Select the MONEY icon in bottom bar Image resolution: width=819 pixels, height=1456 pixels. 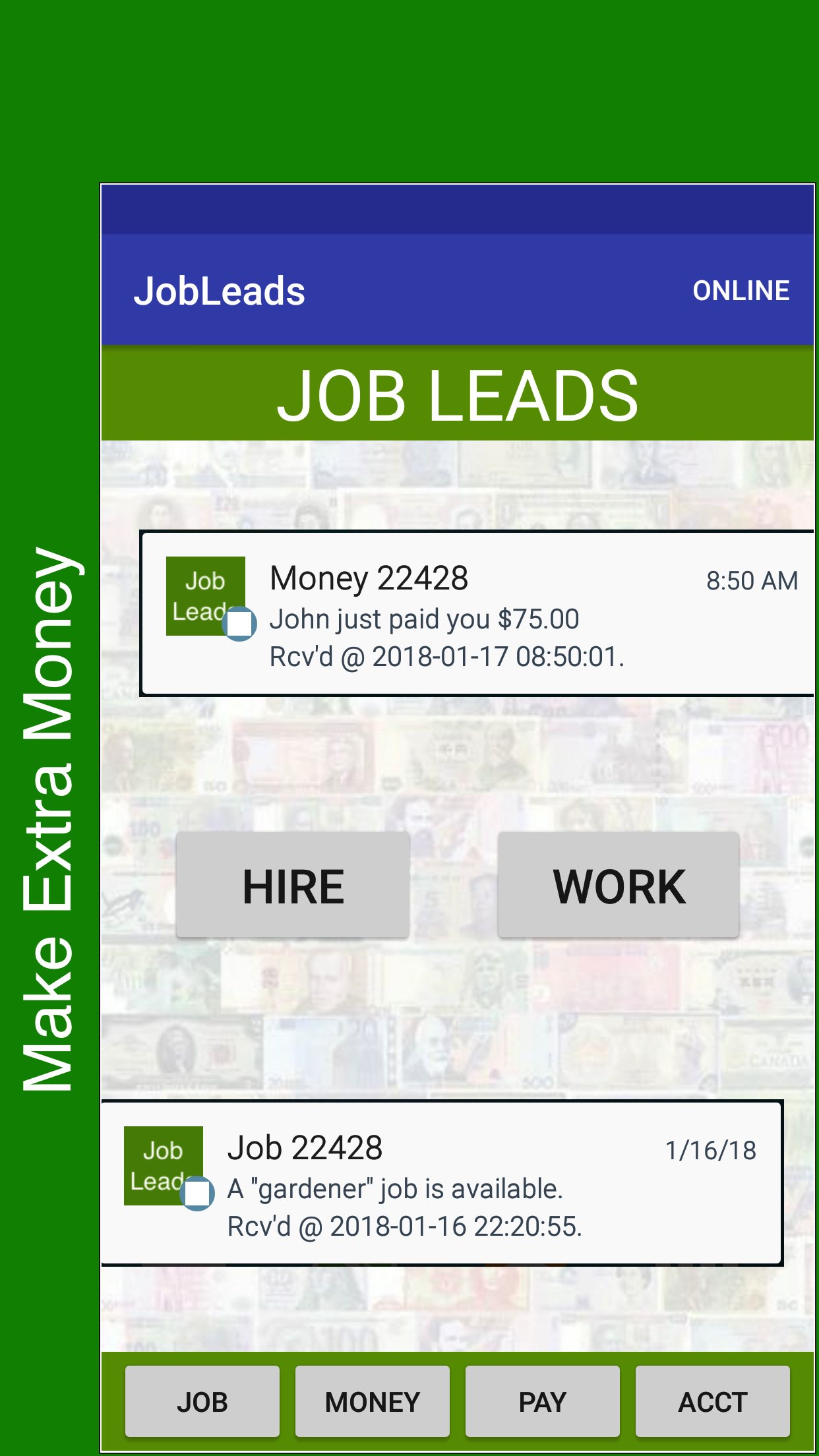click(x=372, y=1401)
